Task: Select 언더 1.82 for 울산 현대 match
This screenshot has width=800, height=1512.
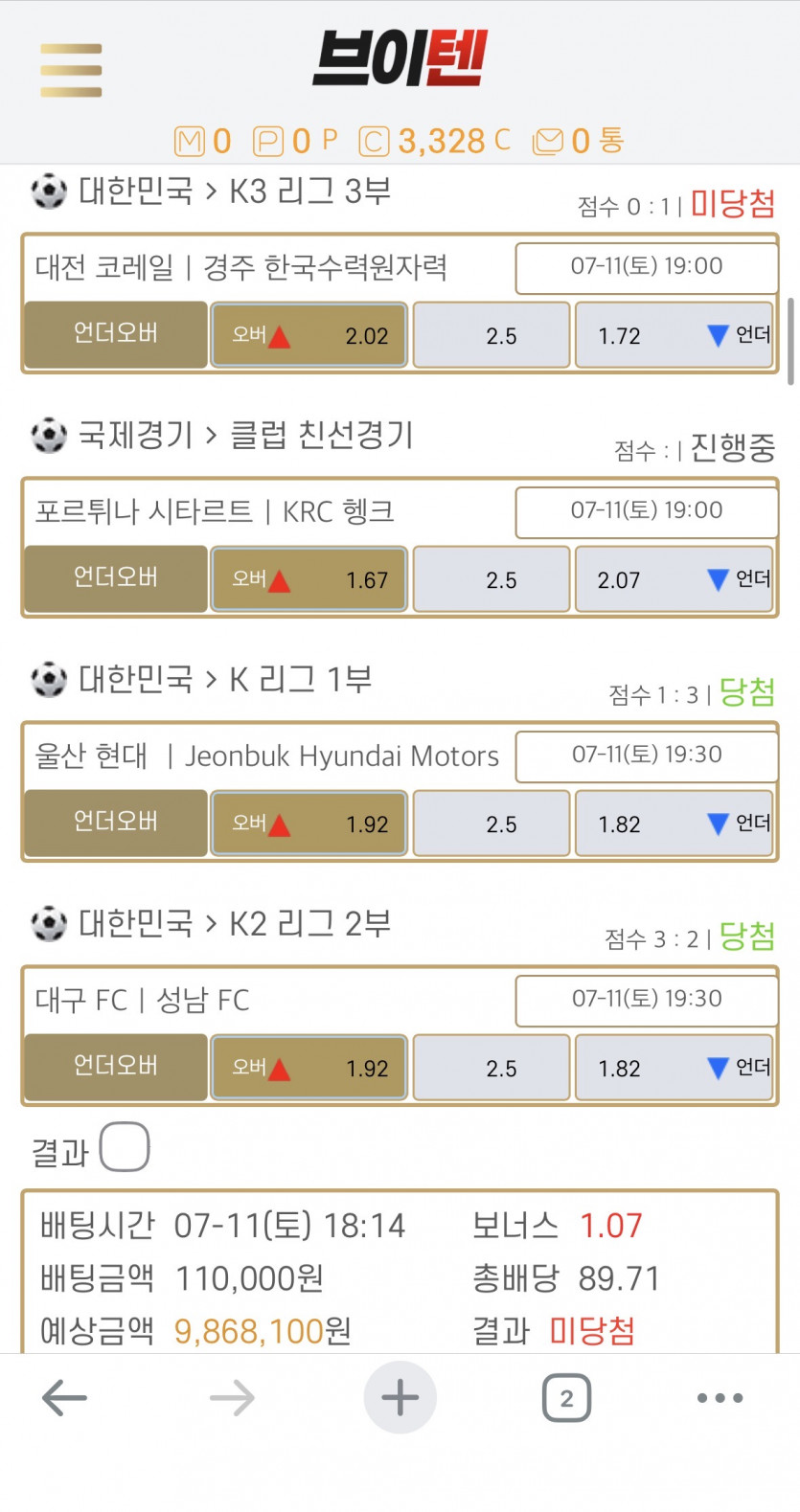Action: [x=674, y=824]
